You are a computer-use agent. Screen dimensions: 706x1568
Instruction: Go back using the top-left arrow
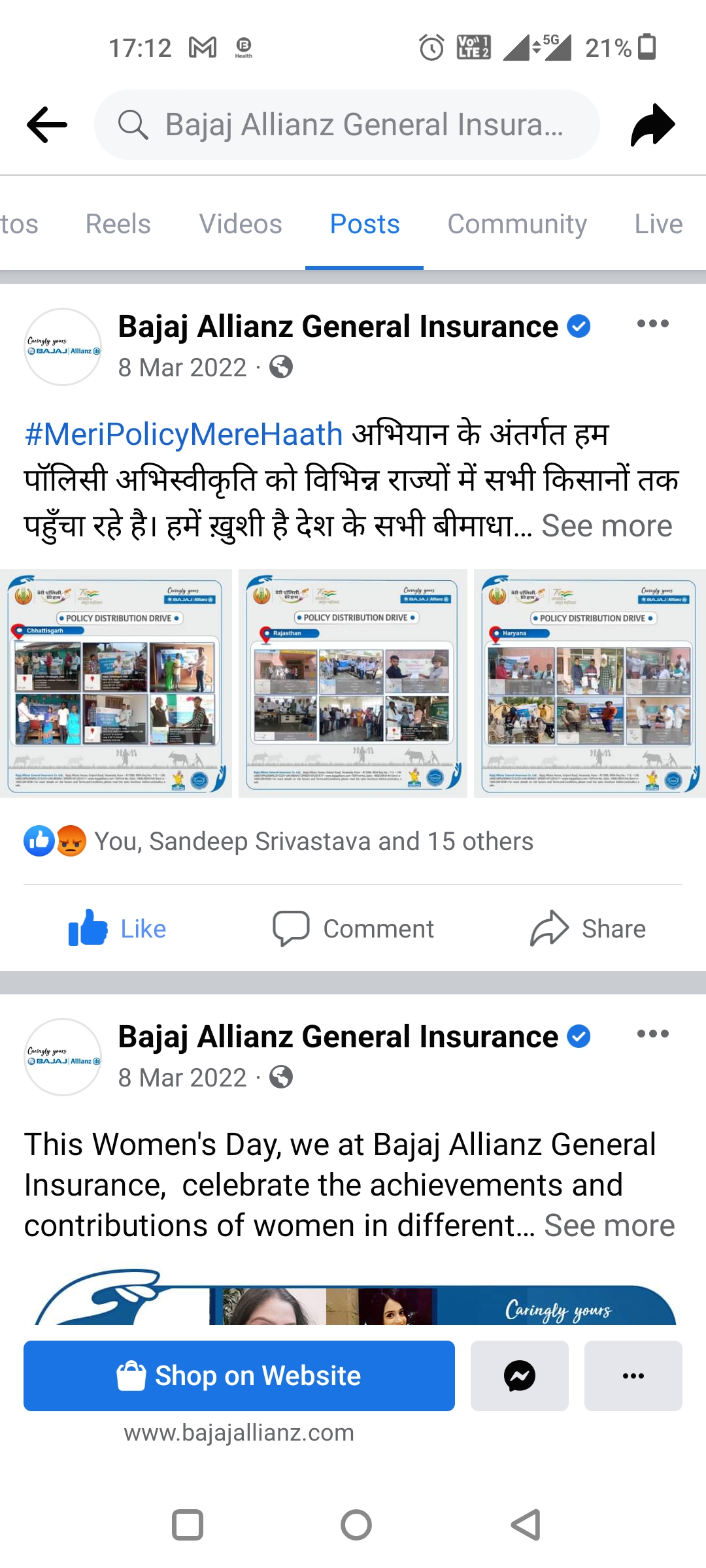[47, 124]
